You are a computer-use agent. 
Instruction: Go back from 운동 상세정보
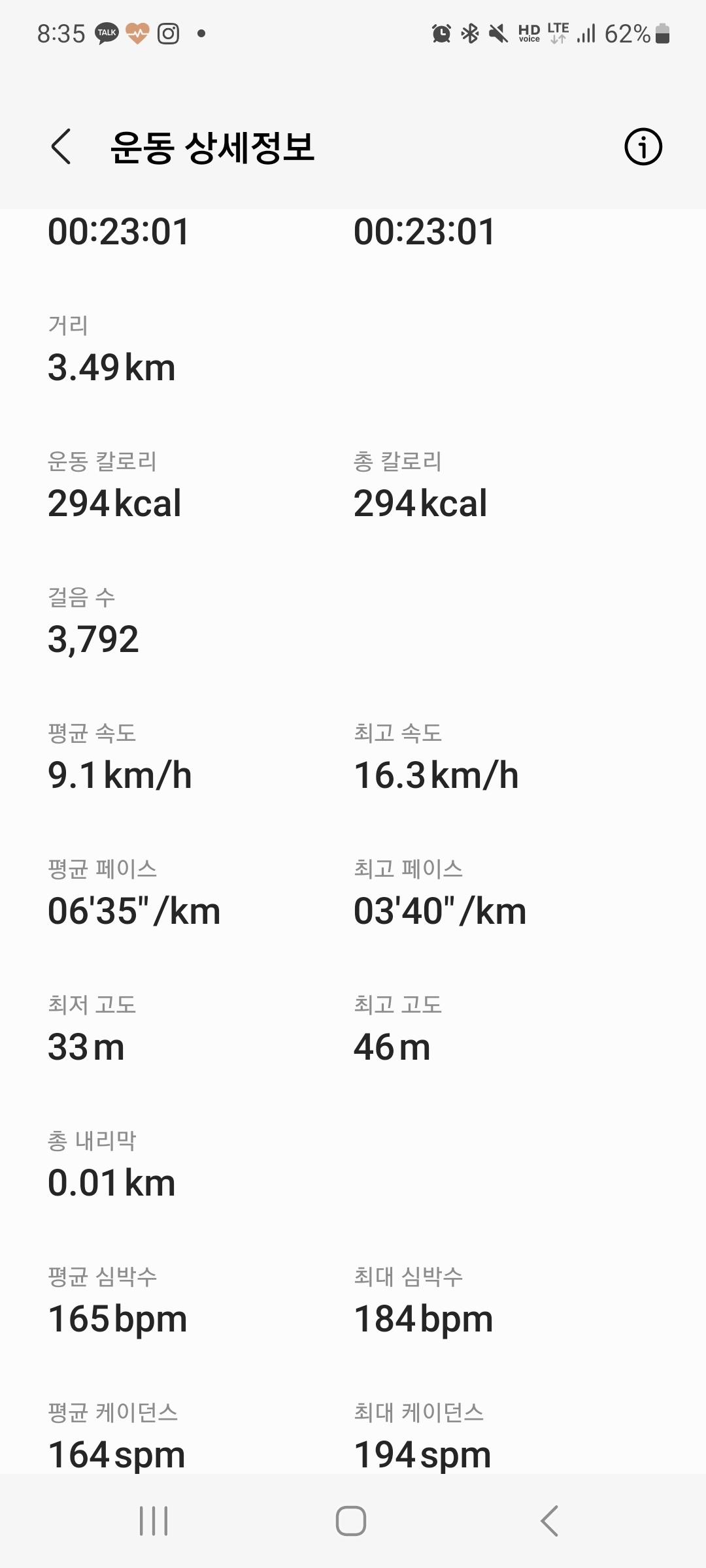(x=61, y=146)
